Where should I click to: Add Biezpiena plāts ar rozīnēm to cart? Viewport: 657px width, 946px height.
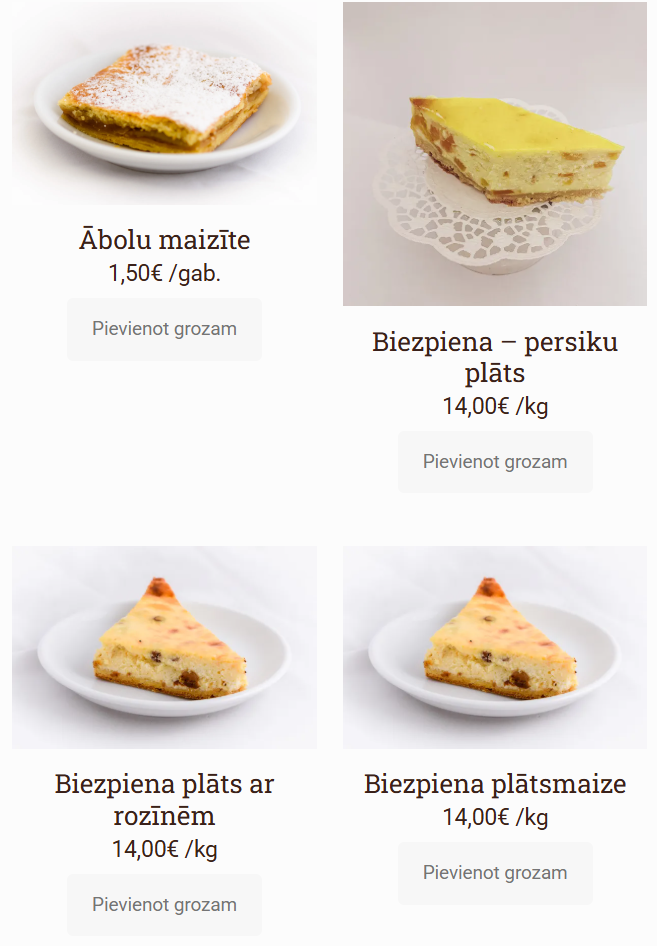(x=164, y=905)
